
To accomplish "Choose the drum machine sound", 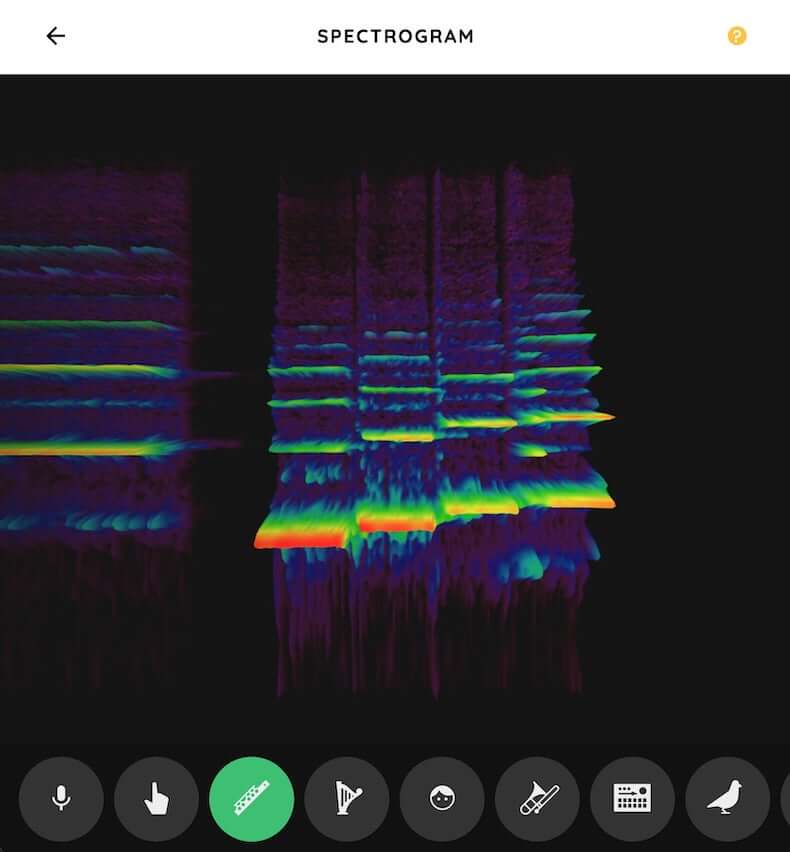I will pyautogui.click(x=632, y=799).
